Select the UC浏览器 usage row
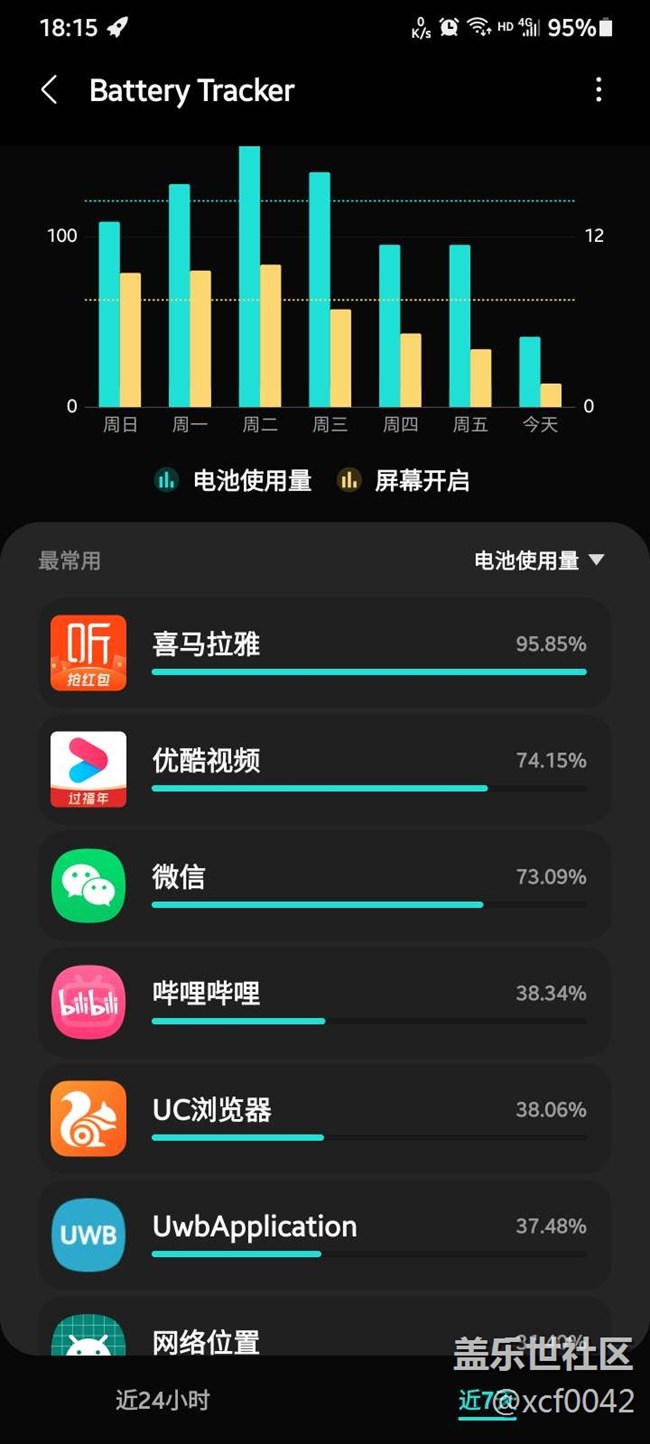 324,1118
